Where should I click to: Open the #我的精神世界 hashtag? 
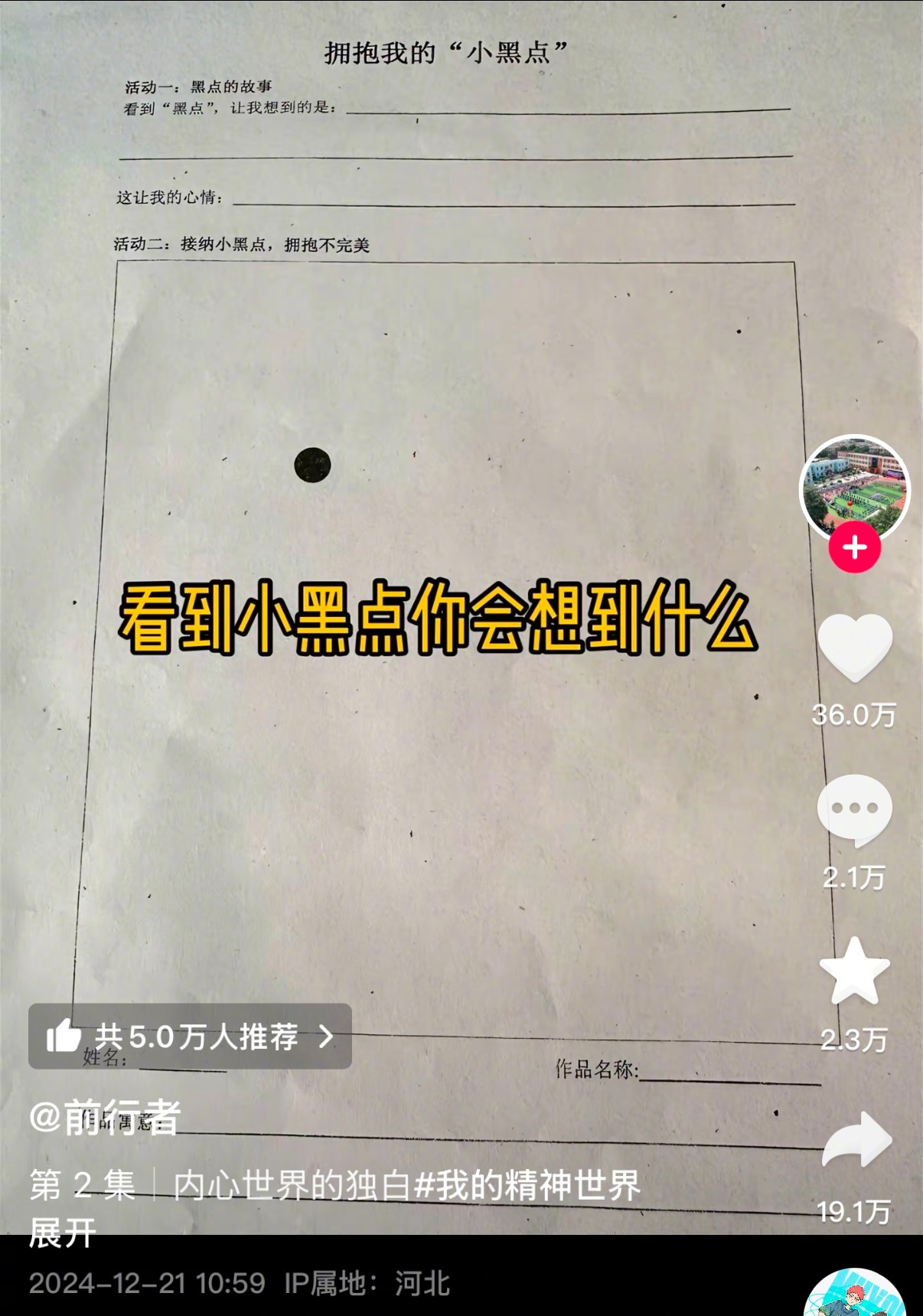point(527,1185)
